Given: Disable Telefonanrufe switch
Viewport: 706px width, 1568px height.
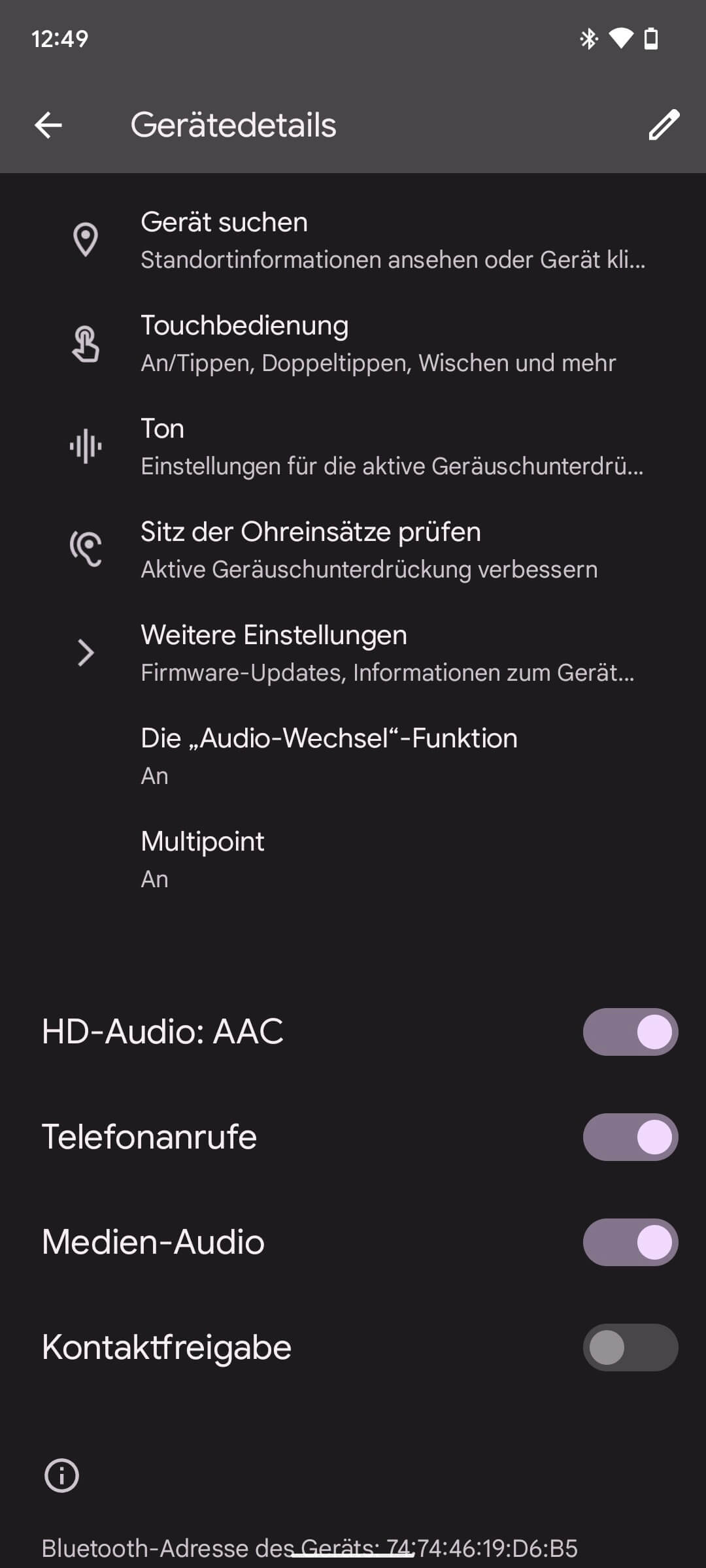Looking at the screenshot, I should tap(630, 1137).
